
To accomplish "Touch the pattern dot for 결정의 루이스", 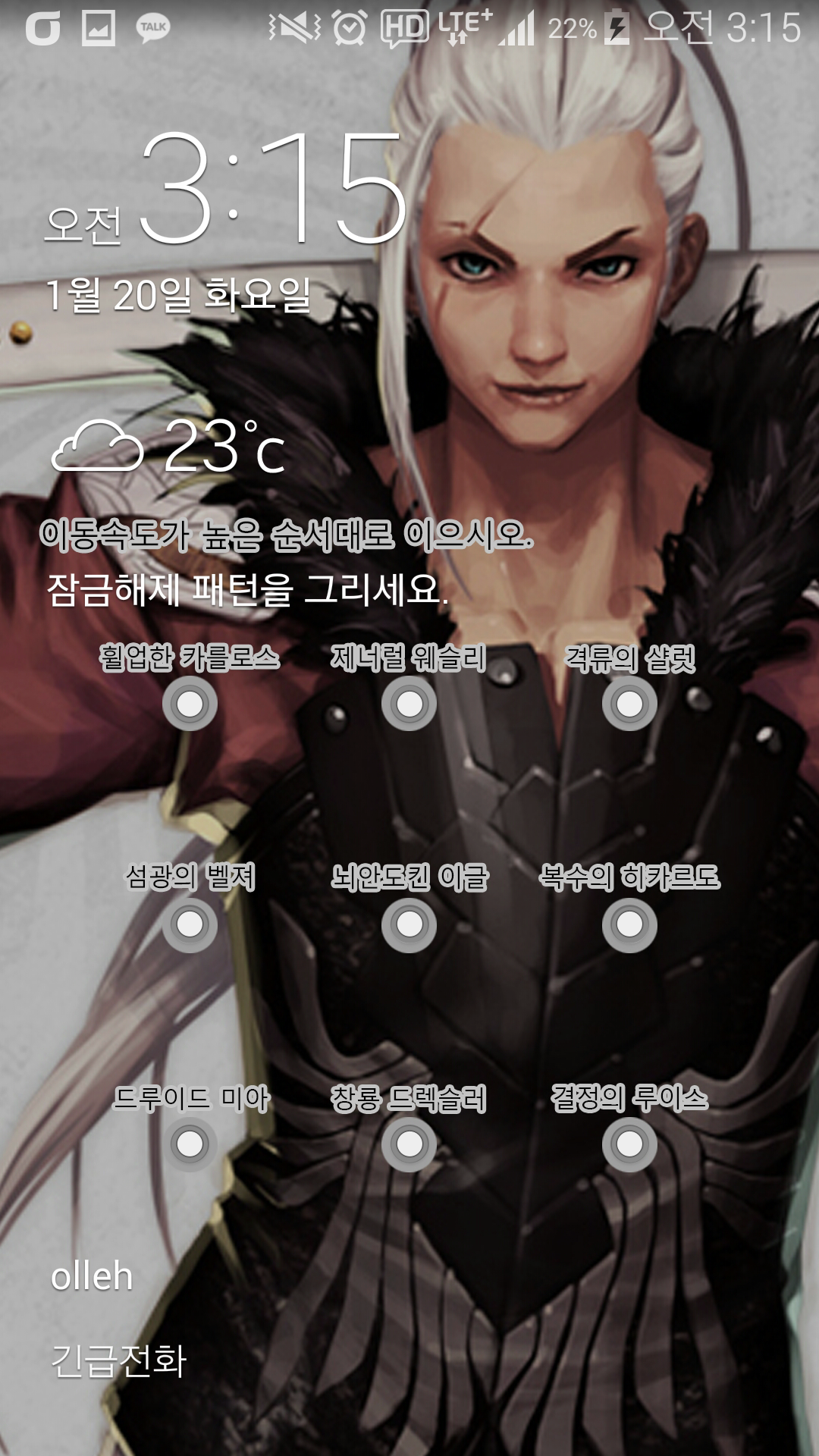I will click(629, 1144).
